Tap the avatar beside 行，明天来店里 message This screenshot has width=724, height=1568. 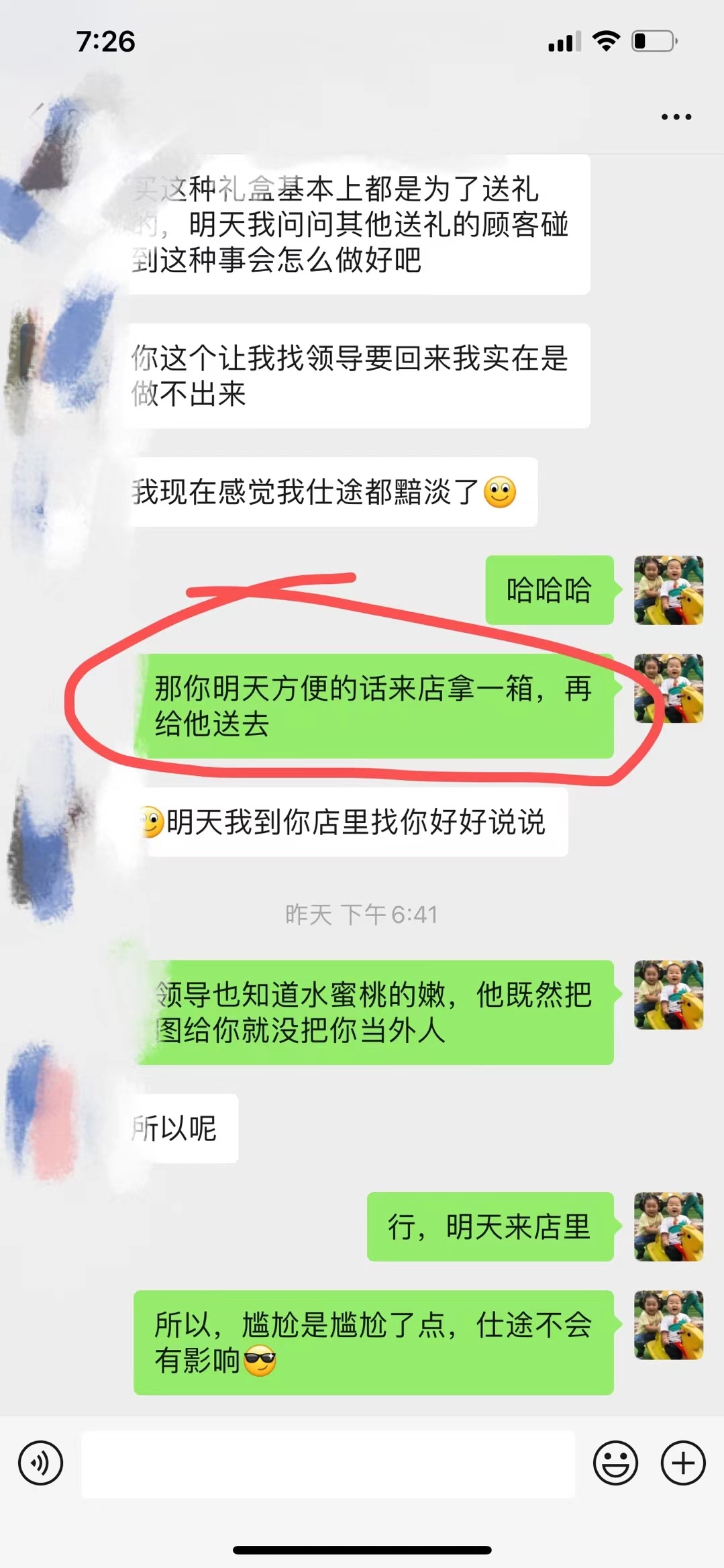click(x=668, y=1226)
